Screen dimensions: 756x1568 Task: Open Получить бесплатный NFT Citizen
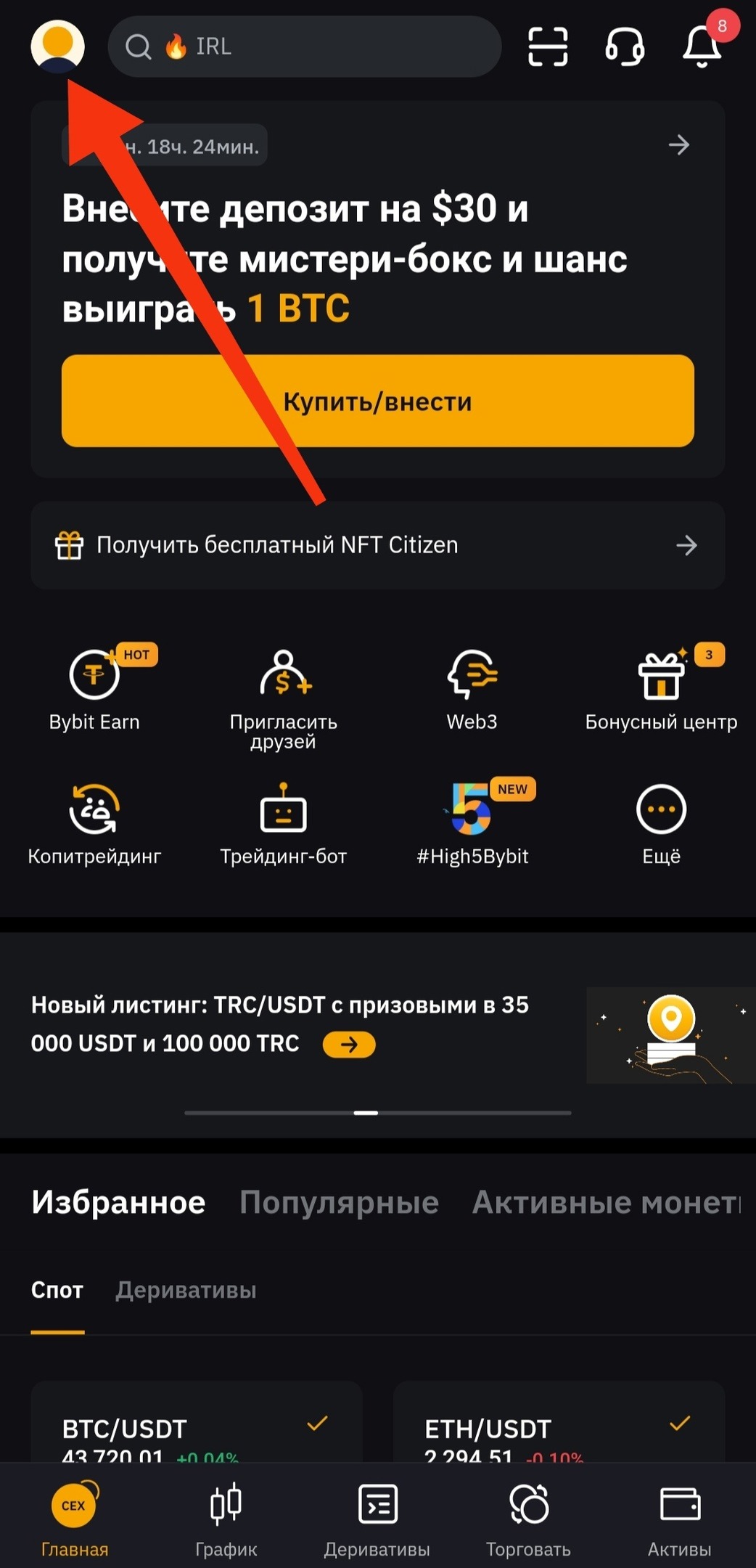[377, 545]
